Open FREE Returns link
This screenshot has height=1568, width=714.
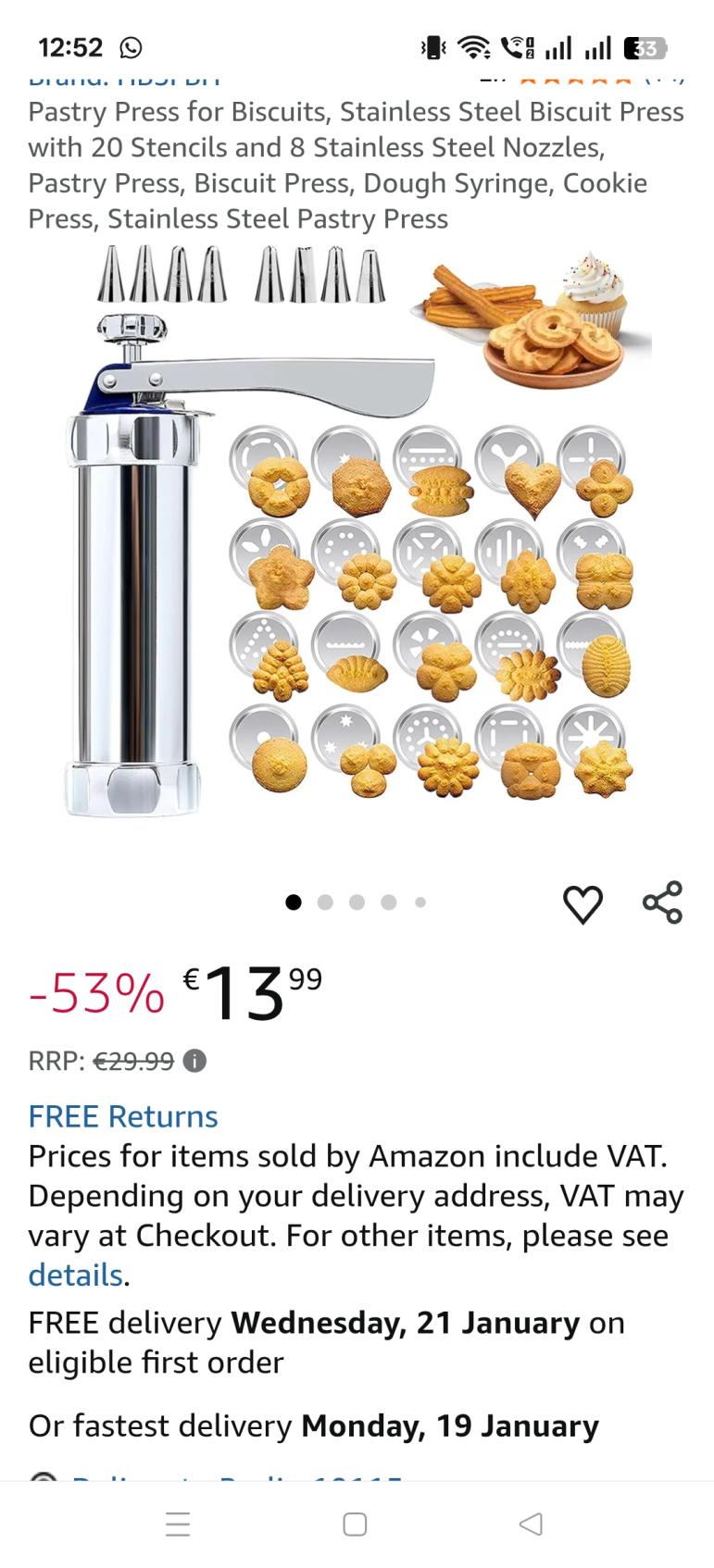123,1116
